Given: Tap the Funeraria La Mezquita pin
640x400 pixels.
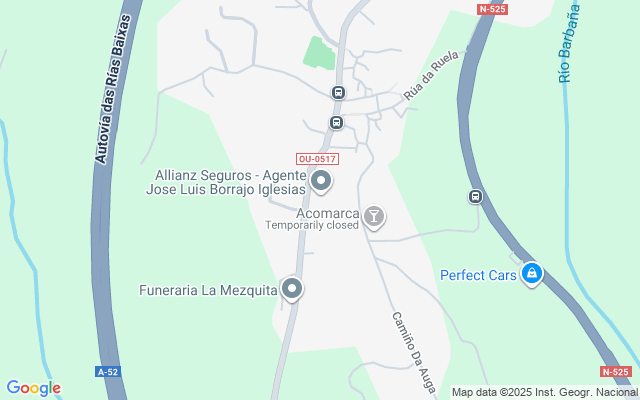Looking at the screenshot, I should click(x=292, y=289).
